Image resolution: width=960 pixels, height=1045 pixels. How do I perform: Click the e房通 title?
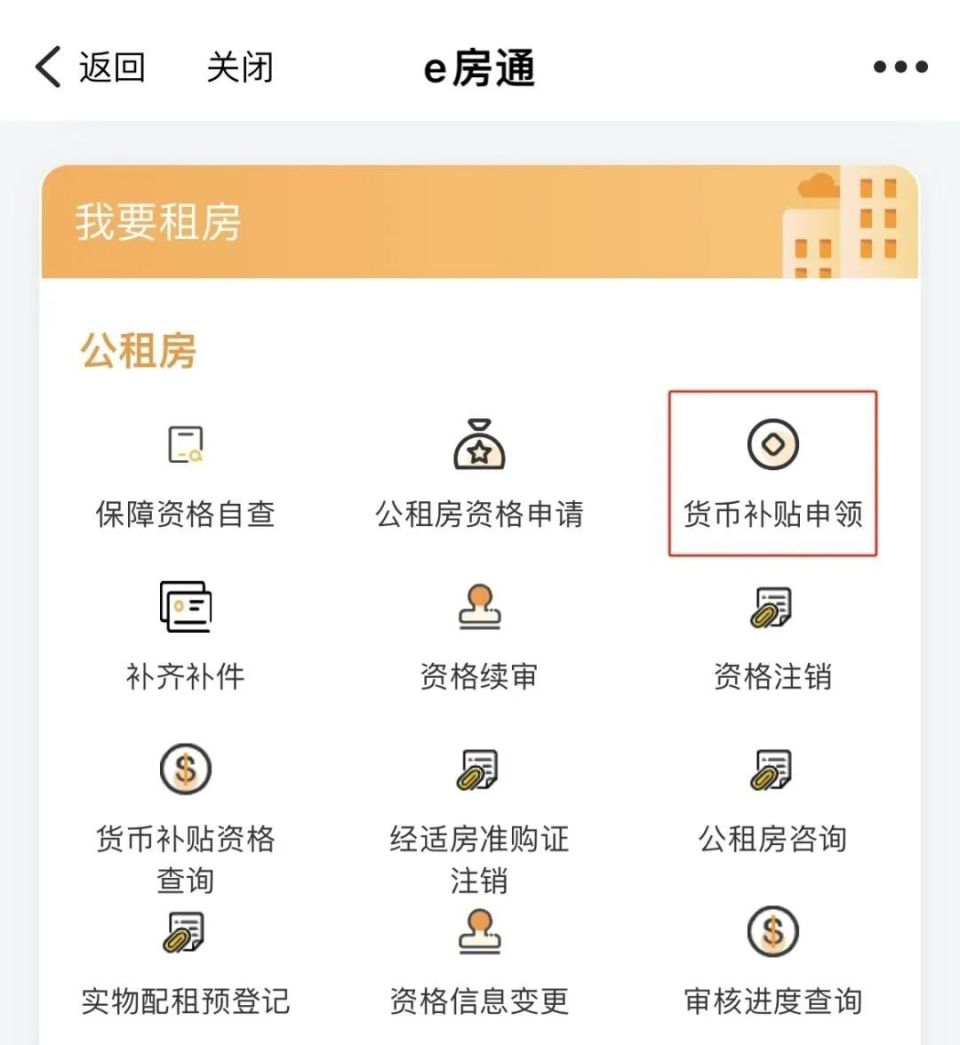coord(481,67)
